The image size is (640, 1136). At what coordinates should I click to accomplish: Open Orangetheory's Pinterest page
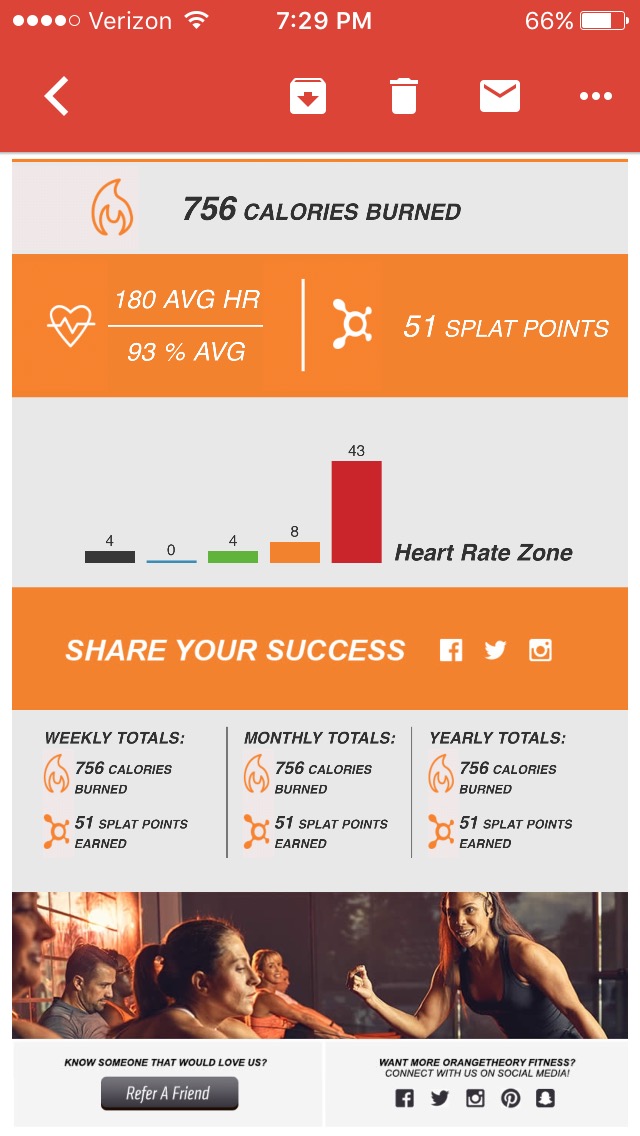[x=510, y=1098]
